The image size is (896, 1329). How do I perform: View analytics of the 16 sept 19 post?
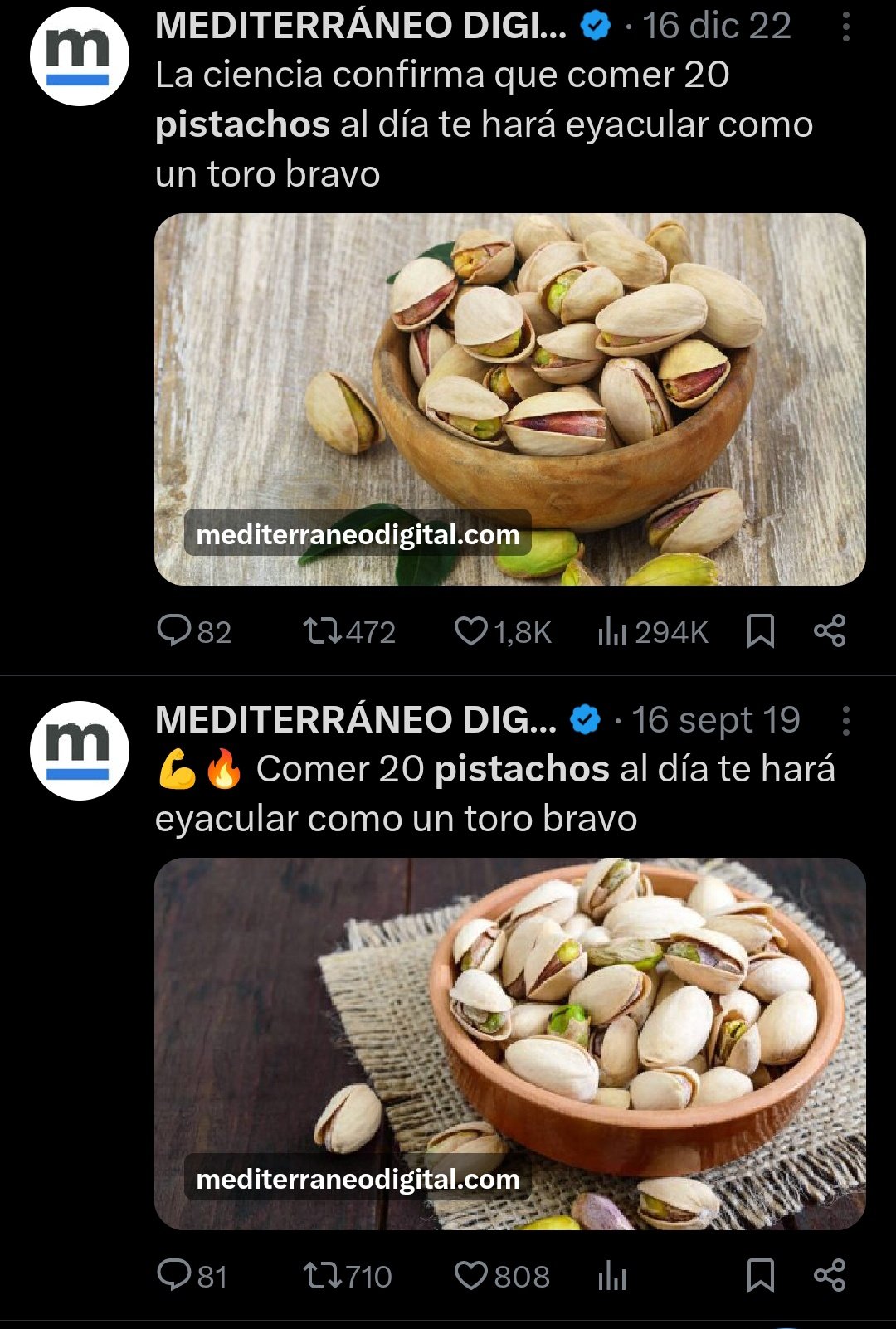(x=612, y=1277)
